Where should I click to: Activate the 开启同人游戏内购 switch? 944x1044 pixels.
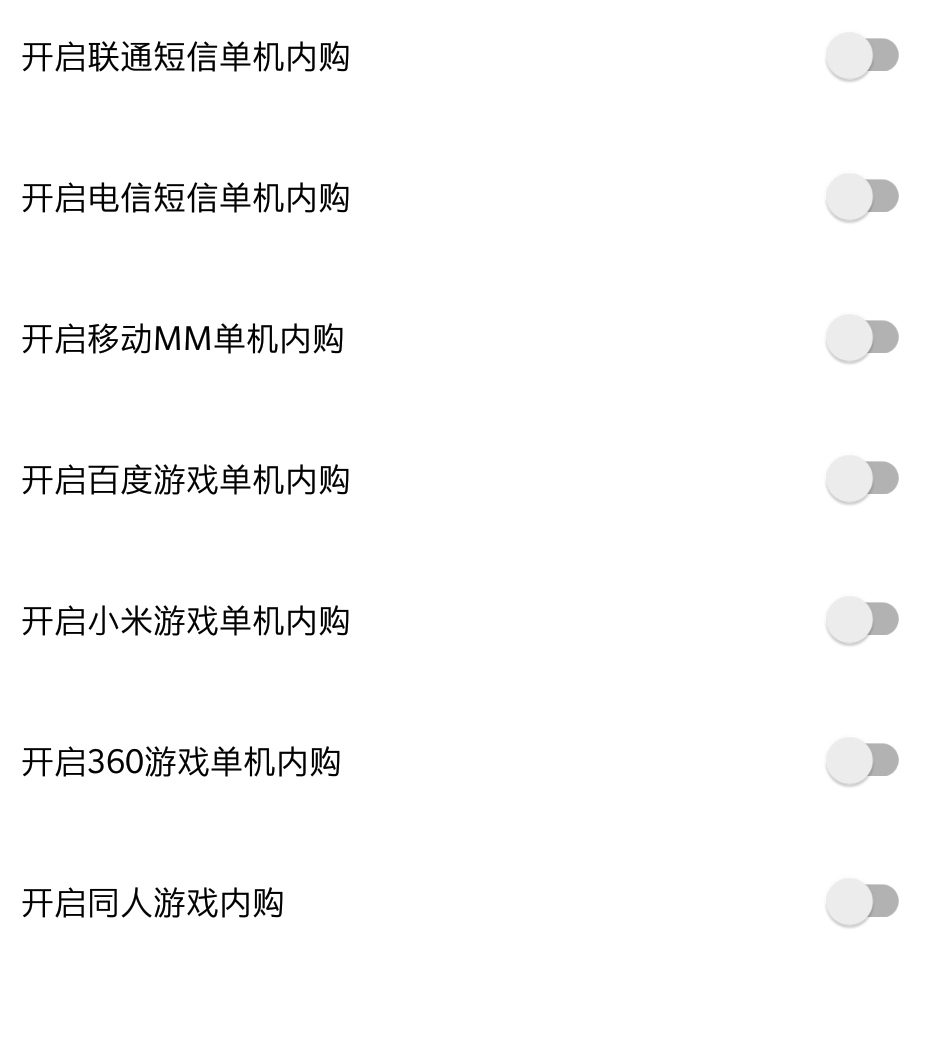click(862, 902)
